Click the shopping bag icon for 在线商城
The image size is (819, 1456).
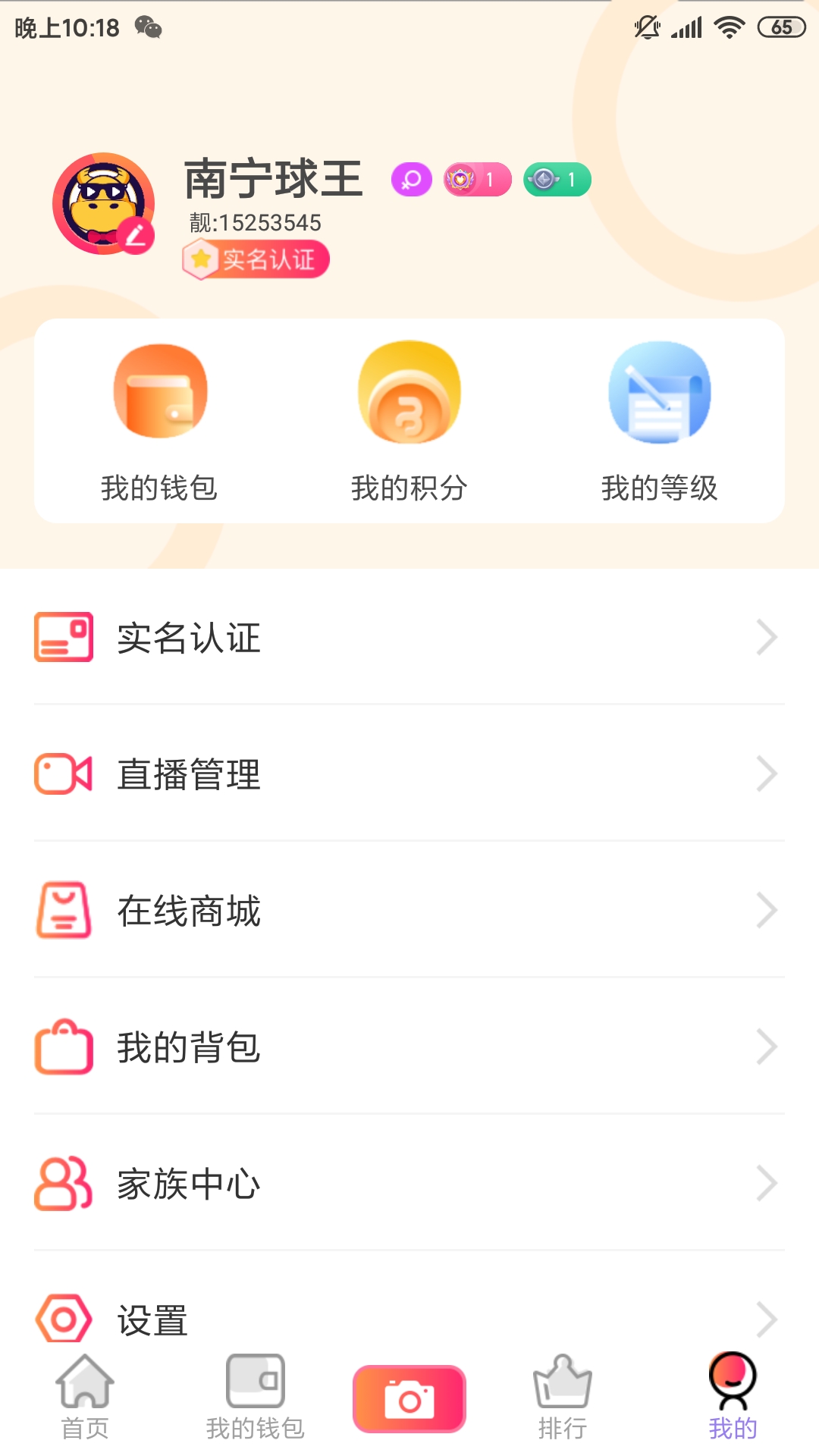pos(64,912)
